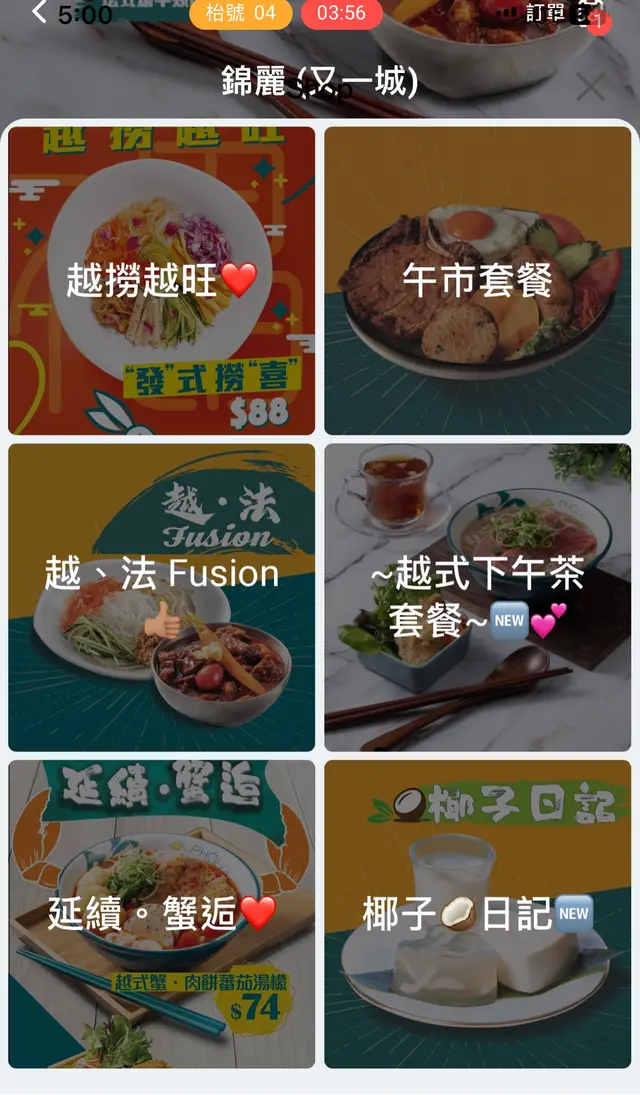Screen dimensions: 640x1095
Task: Open the 越撈越旺 category
Action: point(161,281)
